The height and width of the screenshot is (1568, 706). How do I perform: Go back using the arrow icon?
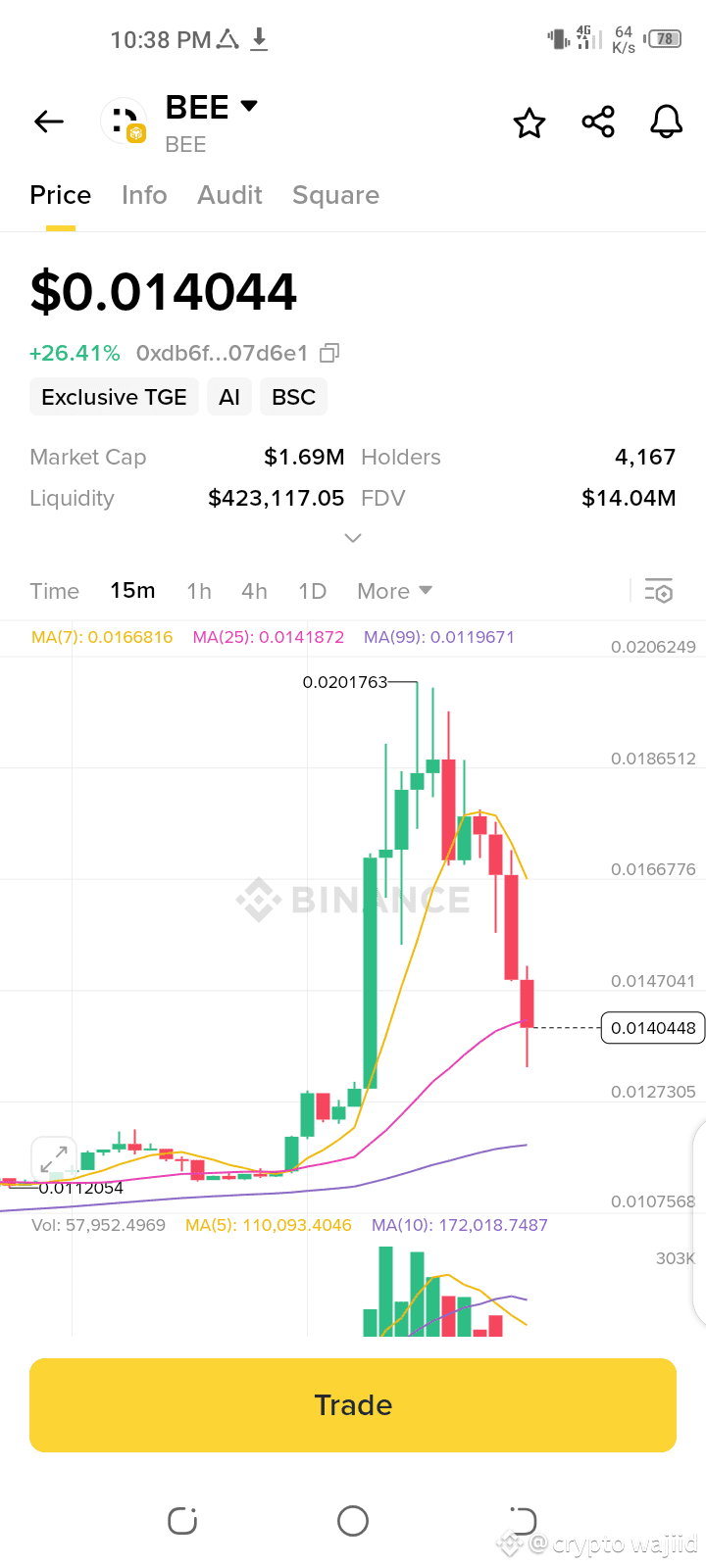coord(49,122)
